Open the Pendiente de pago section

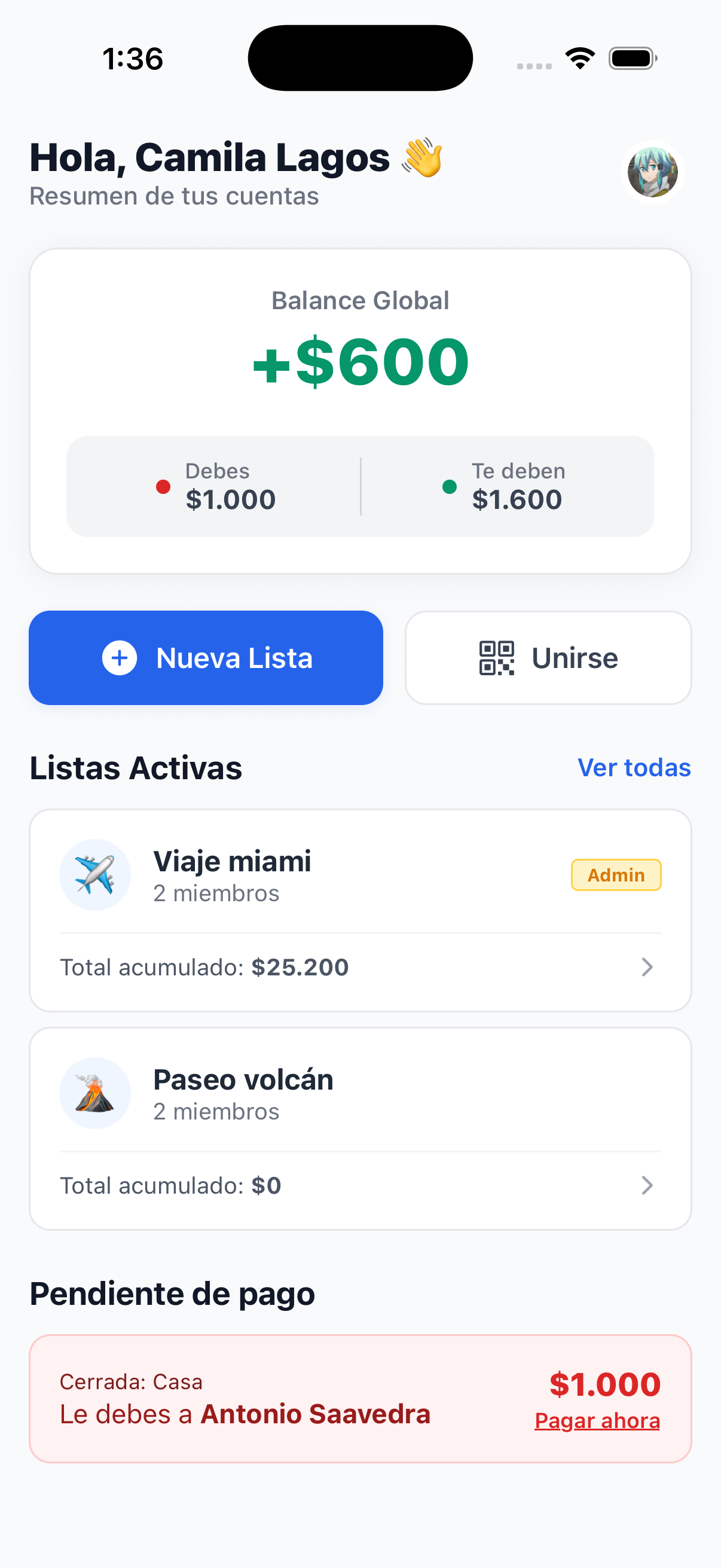[x=172, y=1293]
